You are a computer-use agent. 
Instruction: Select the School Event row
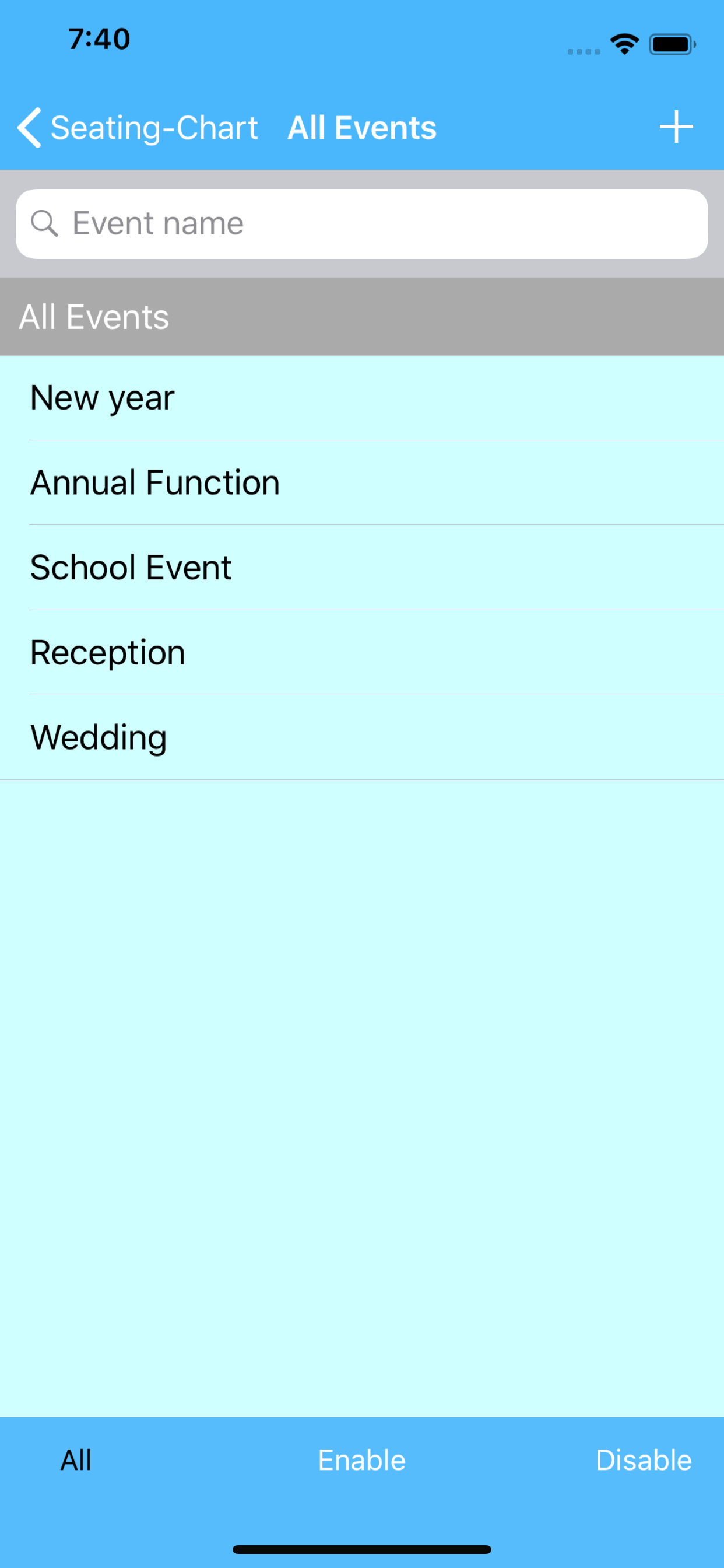tap(362, 568)
